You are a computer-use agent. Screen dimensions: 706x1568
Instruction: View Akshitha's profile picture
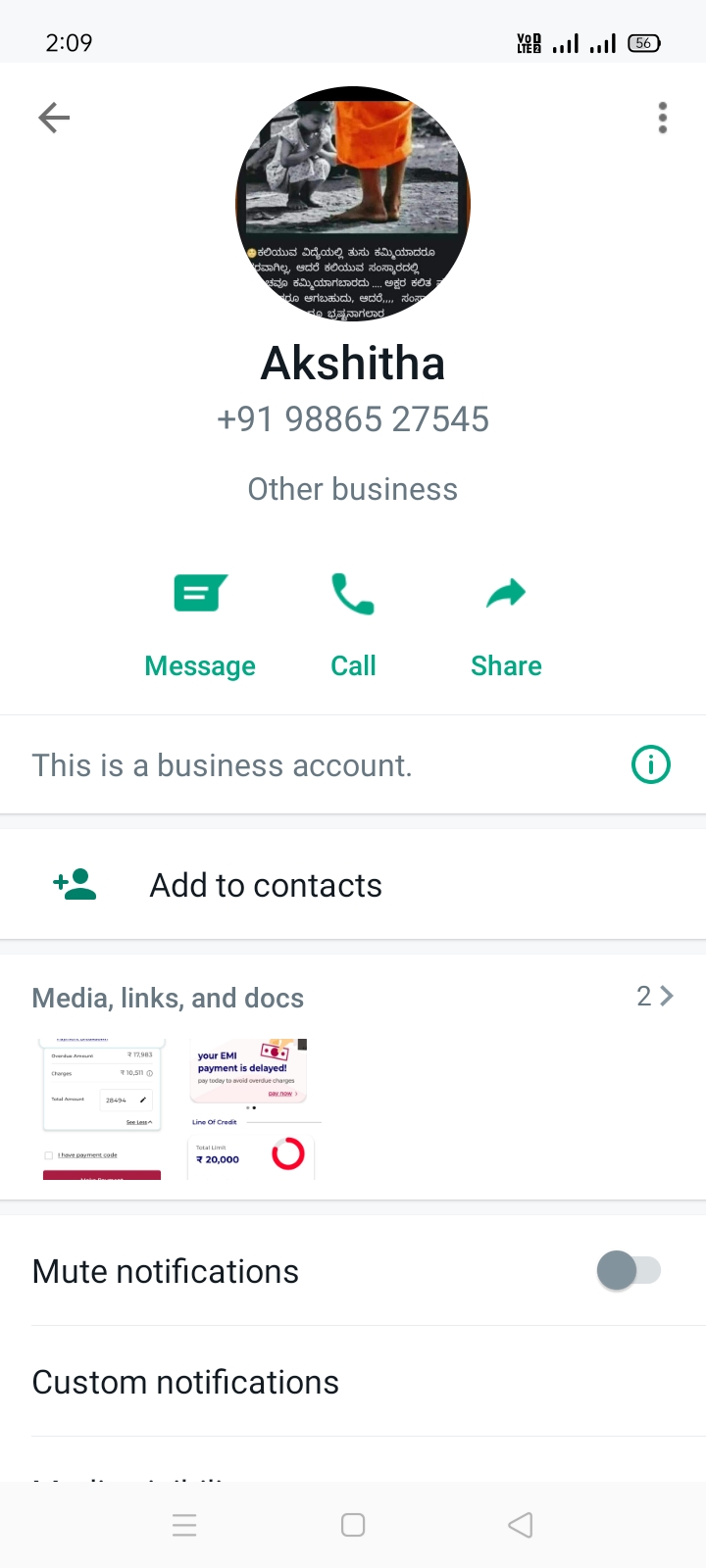click(353, 203)
